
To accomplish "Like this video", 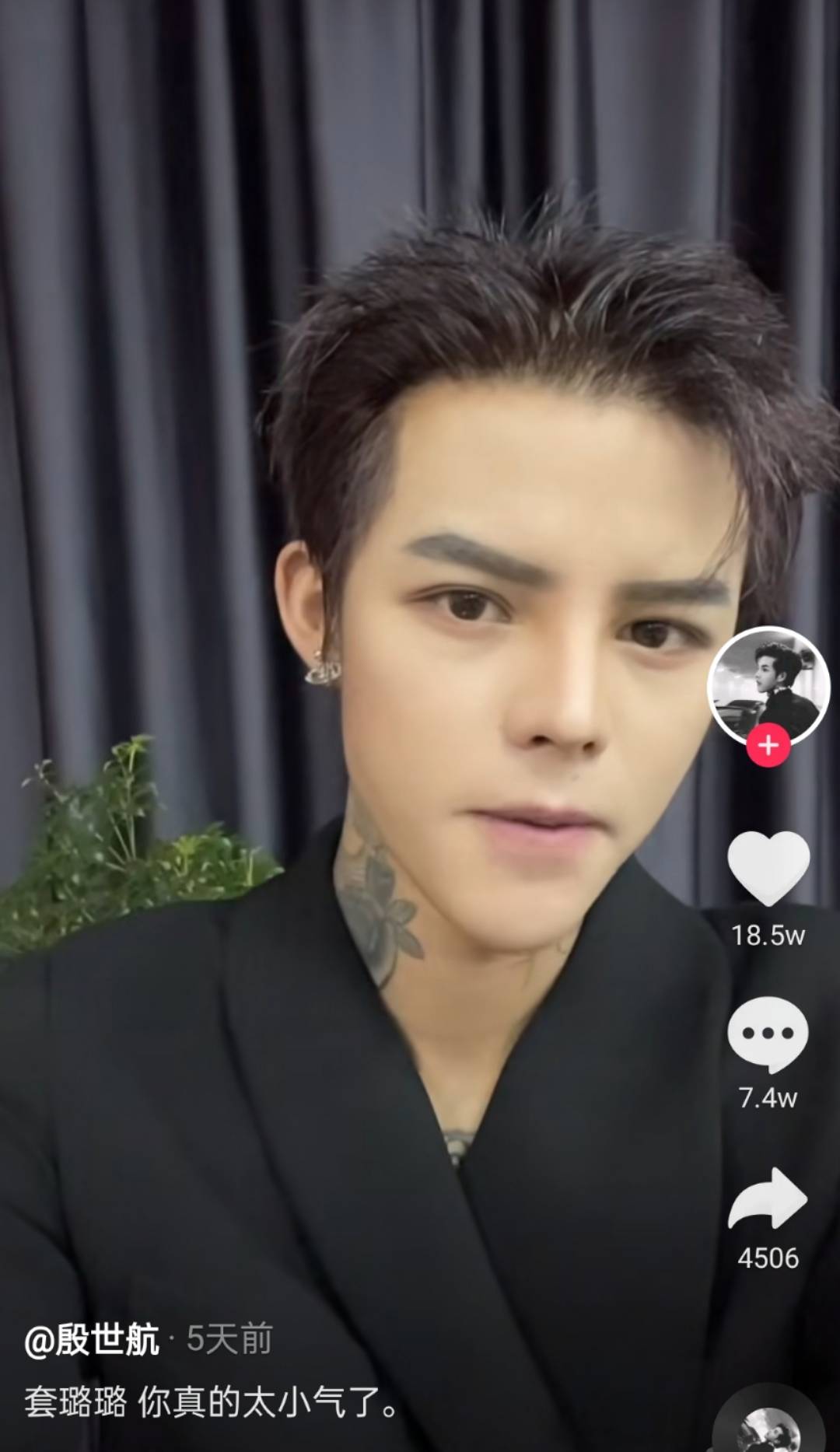I will coord(768,868).
